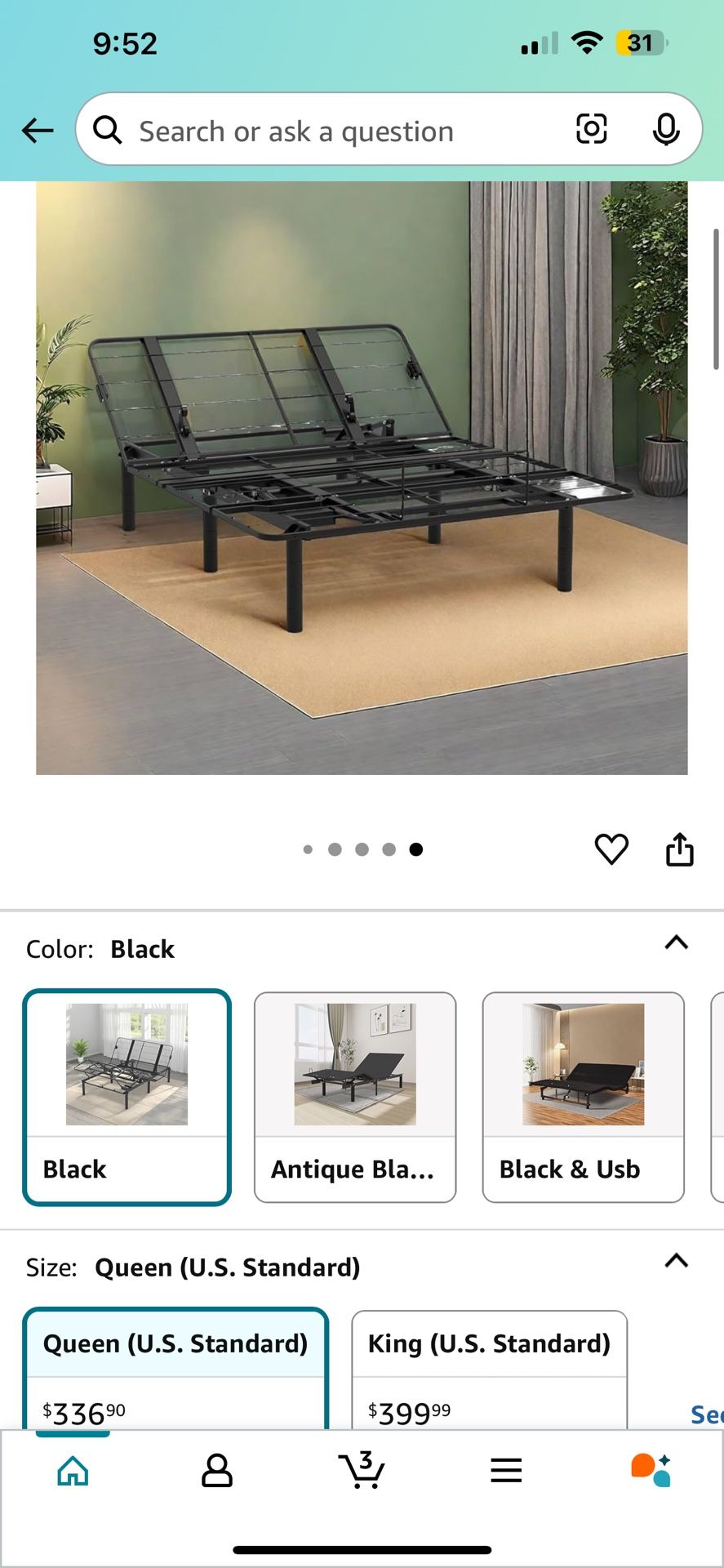This screenshot has height=1568, width=724.
Task: Collapse the Color section chevron
Action: [x=676, y=943]
